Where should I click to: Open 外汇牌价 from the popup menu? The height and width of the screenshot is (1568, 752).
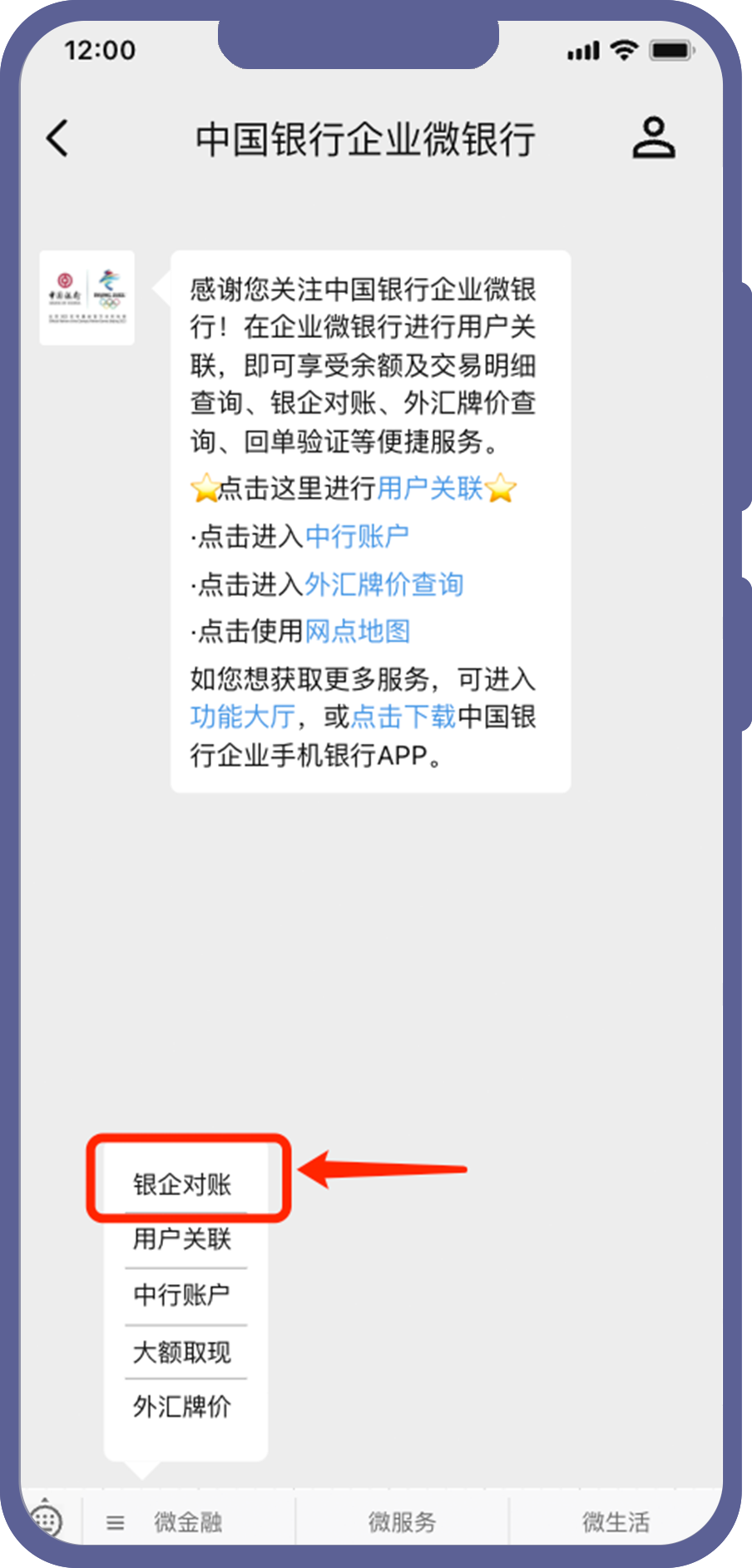tap(182, 1407)
